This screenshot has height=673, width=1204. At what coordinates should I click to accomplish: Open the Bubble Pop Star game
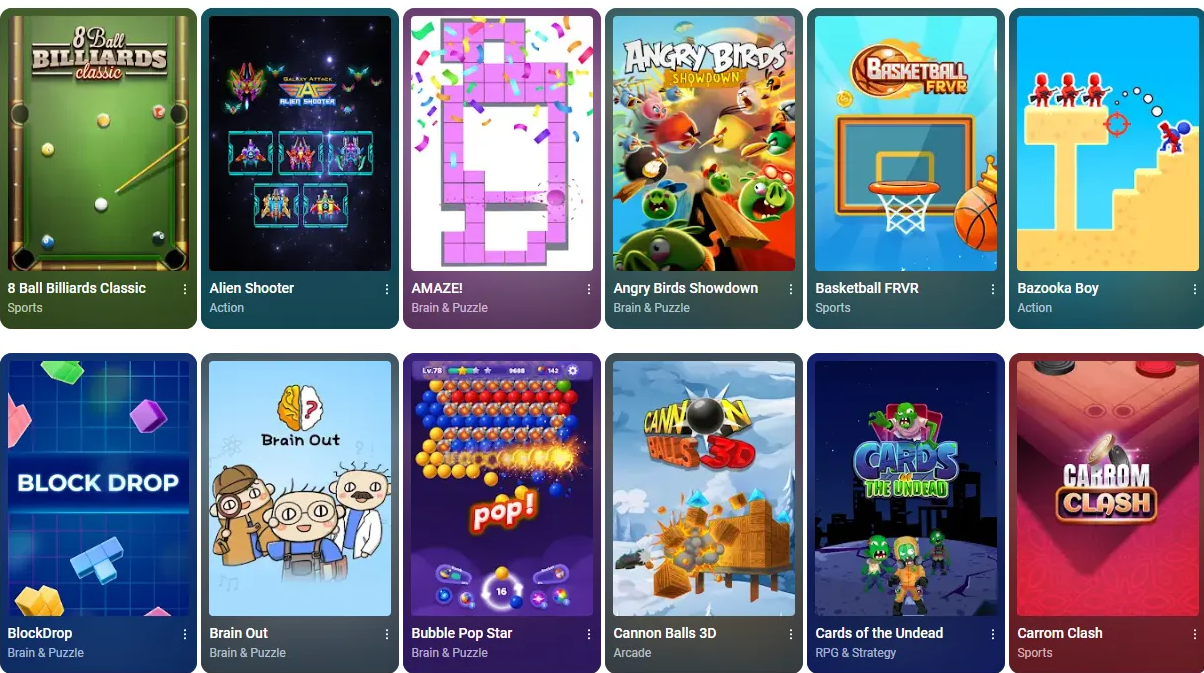click(x=502, y=488)
